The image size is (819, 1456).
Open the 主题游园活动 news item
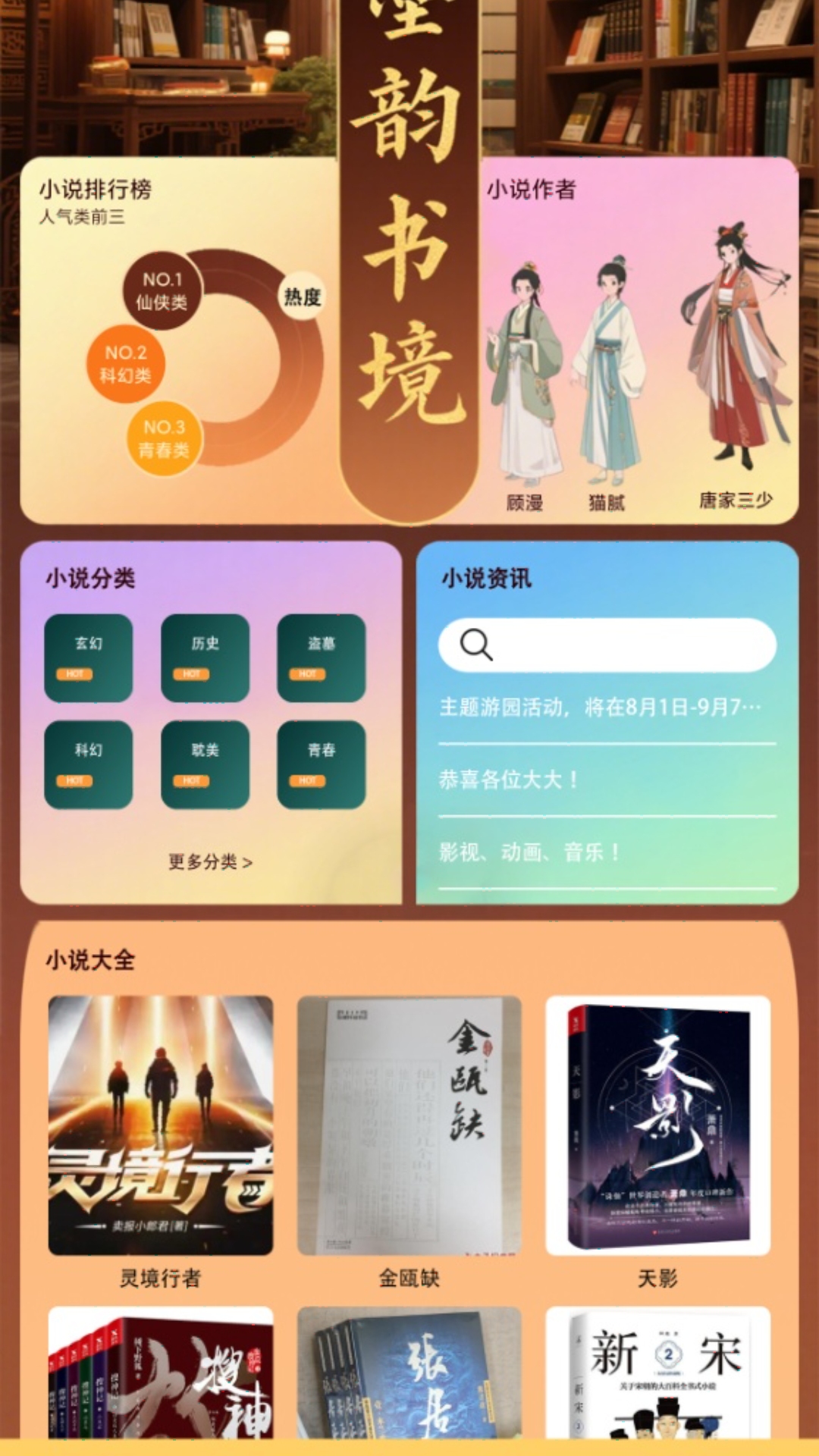point(600,708)
